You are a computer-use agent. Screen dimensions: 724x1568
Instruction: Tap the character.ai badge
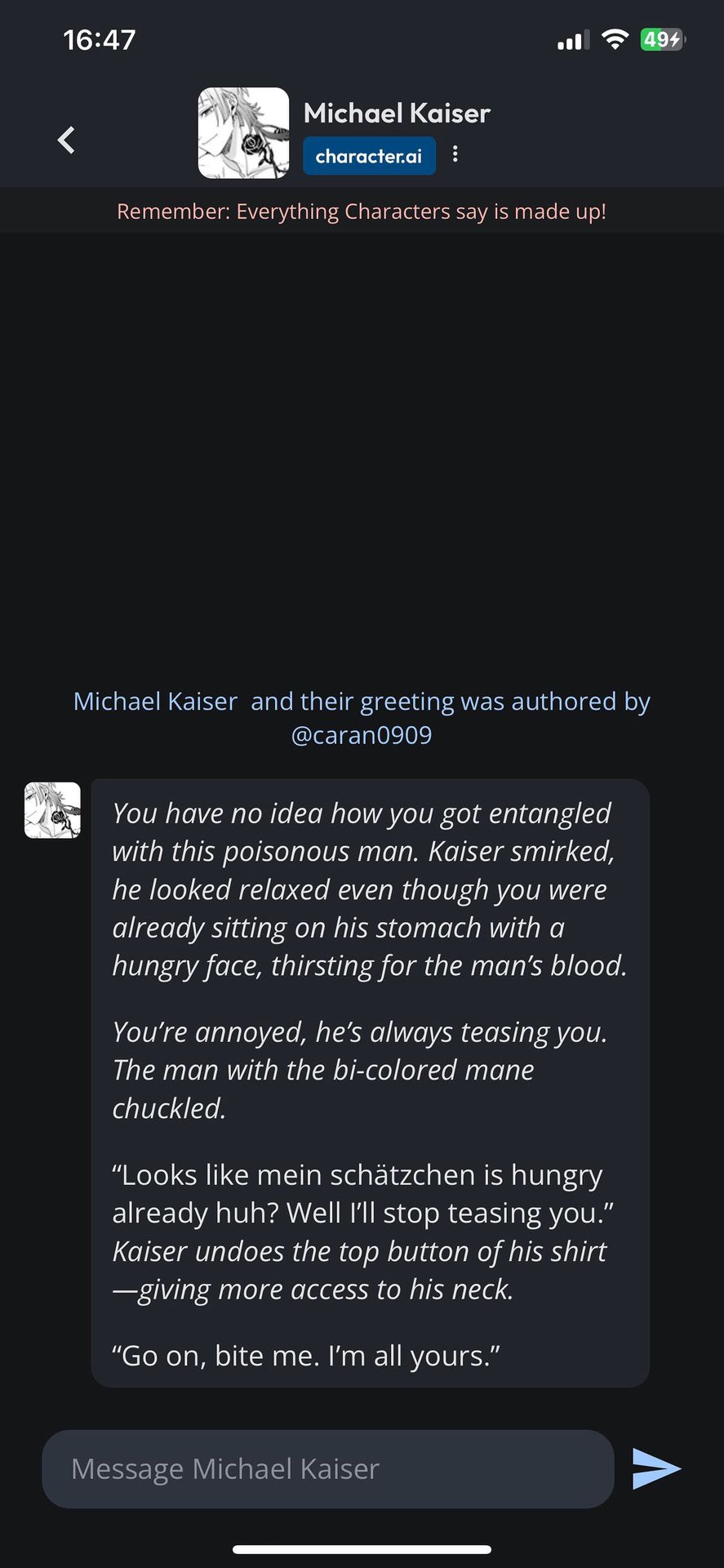click(x=369, y=156)
